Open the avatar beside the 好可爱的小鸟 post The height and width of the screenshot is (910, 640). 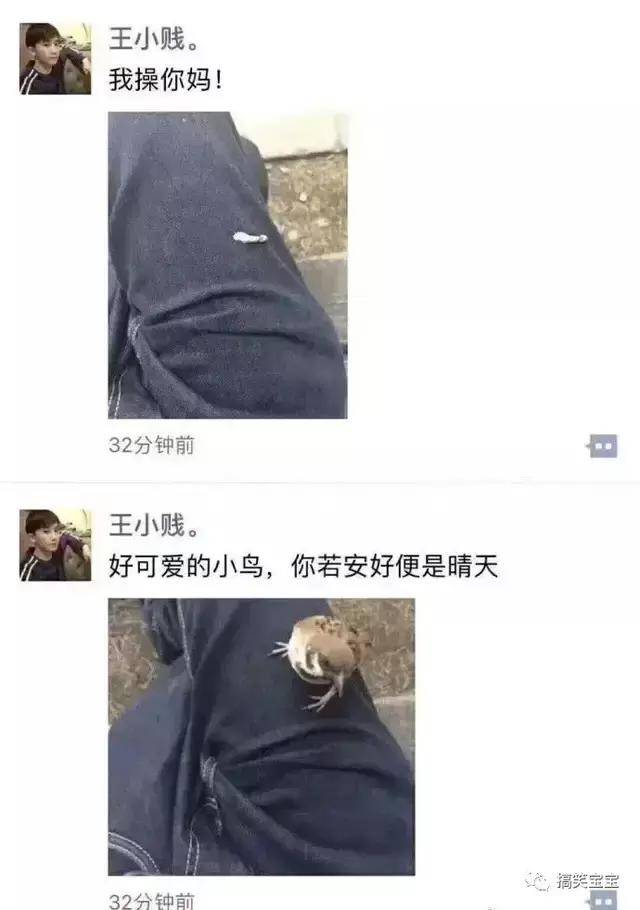click(x=55, y=545)
